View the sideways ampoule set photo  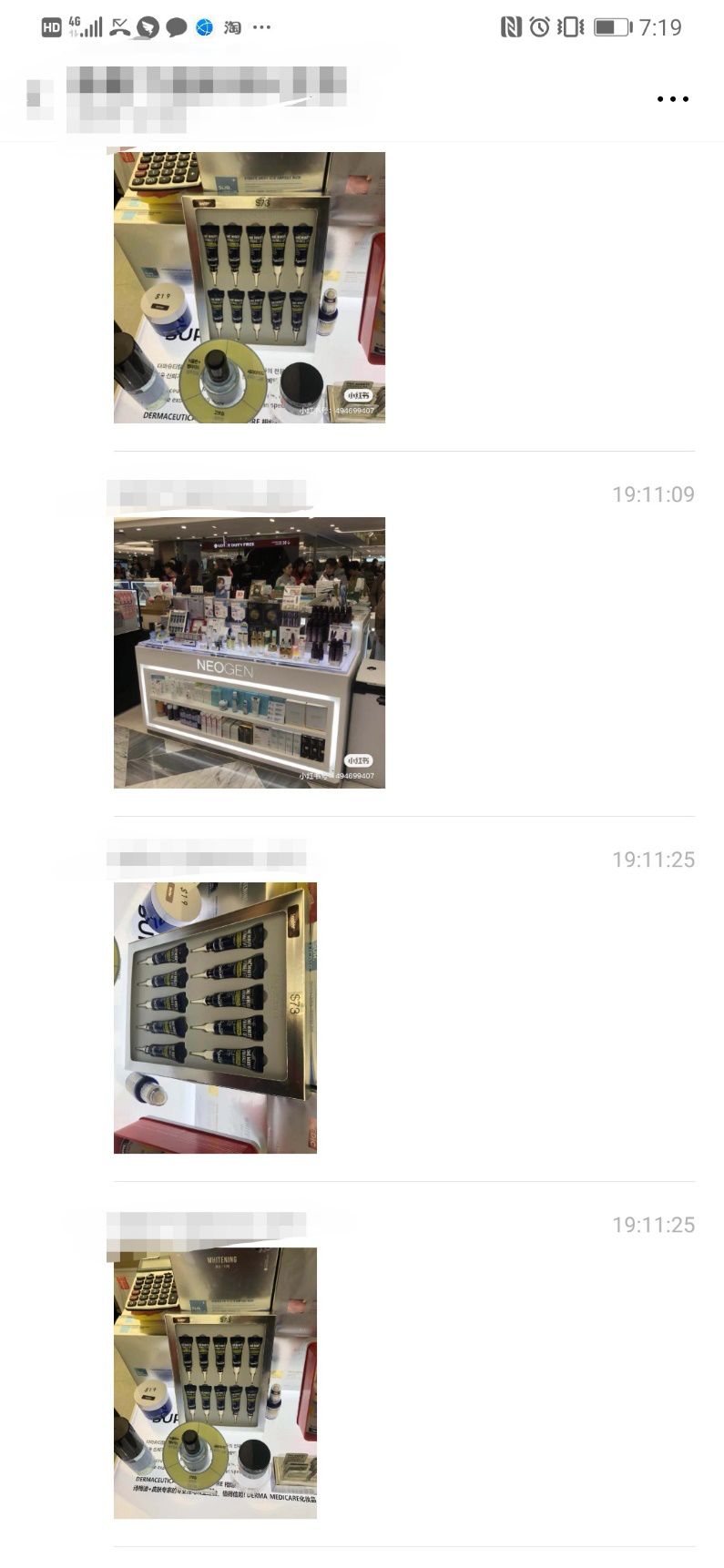(215, 1017)
